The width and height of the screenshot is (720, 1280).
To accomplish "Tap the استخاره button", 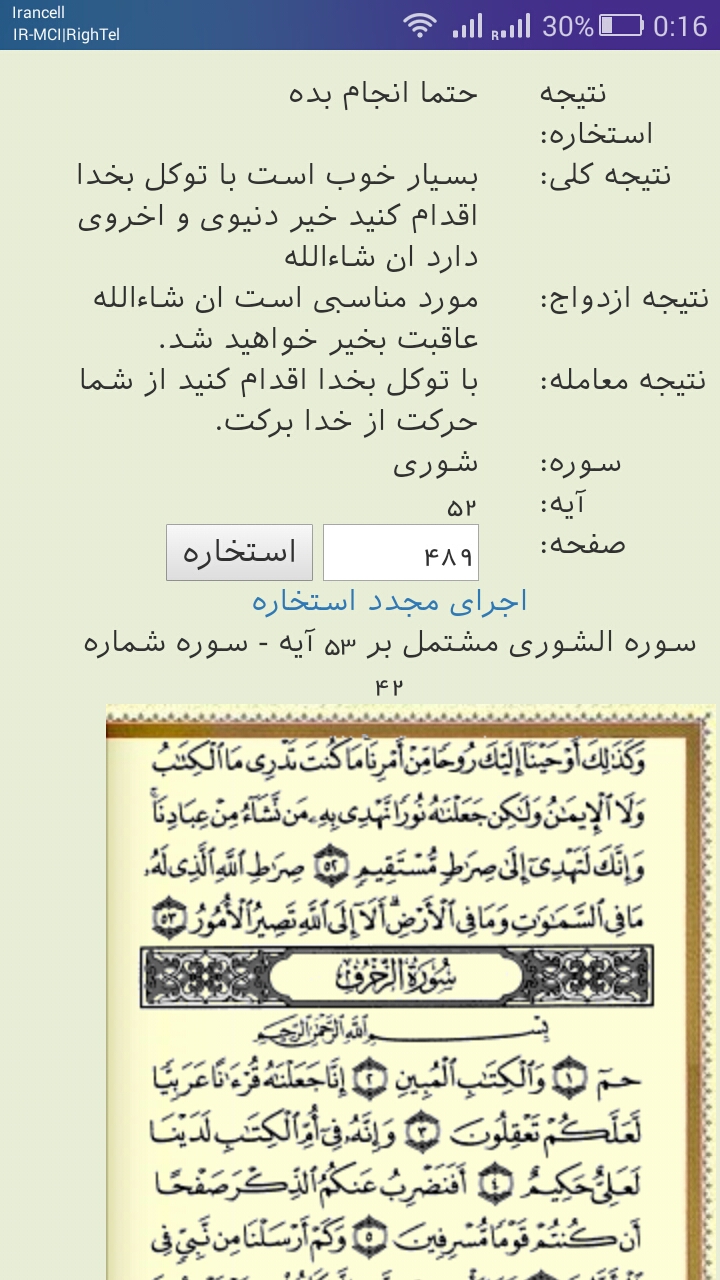I will point(239,552).
